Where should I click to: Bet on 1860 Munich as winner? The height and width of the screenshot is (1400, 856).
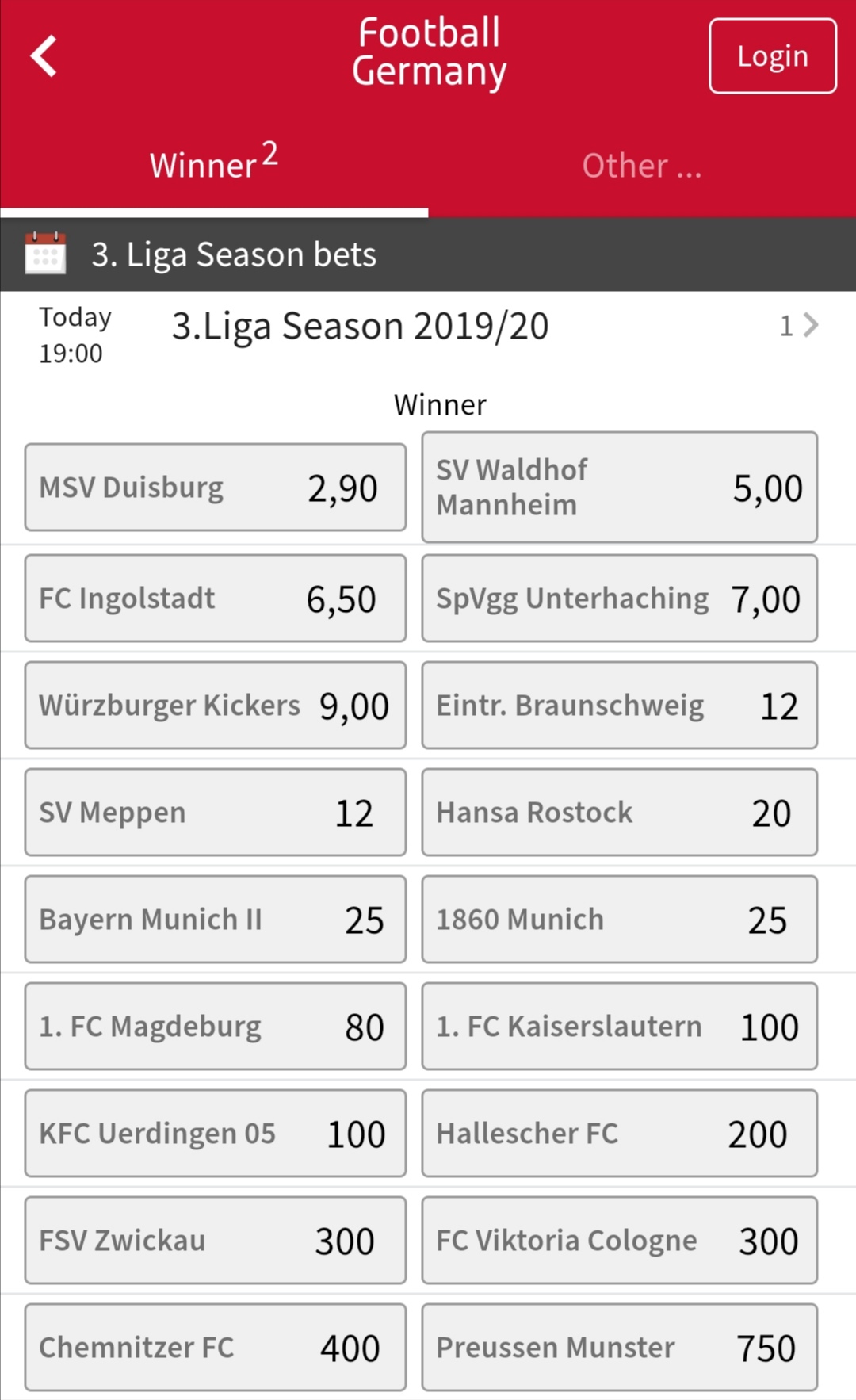point(619,920)
